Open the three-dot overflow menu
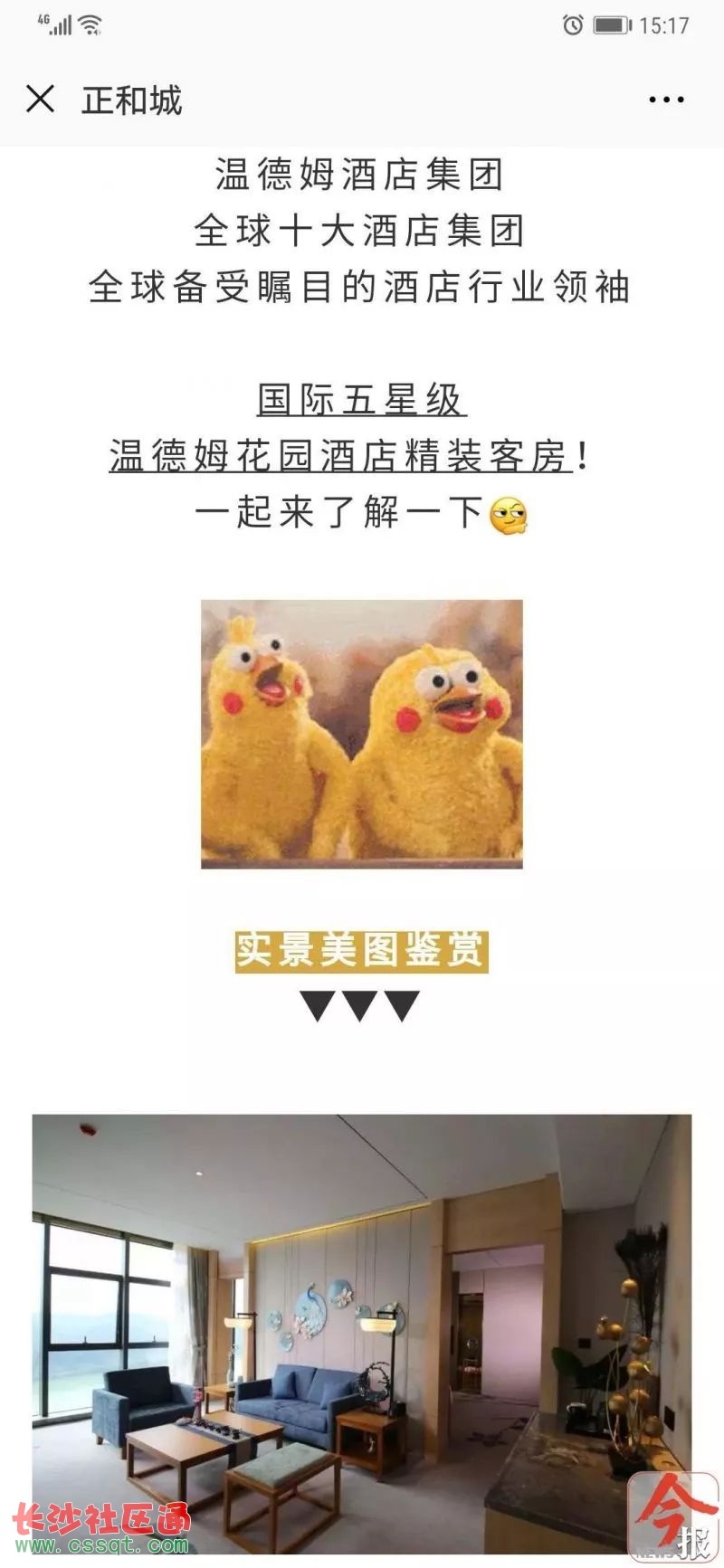Screen dimensions: 724x1568 pos(666,100)
